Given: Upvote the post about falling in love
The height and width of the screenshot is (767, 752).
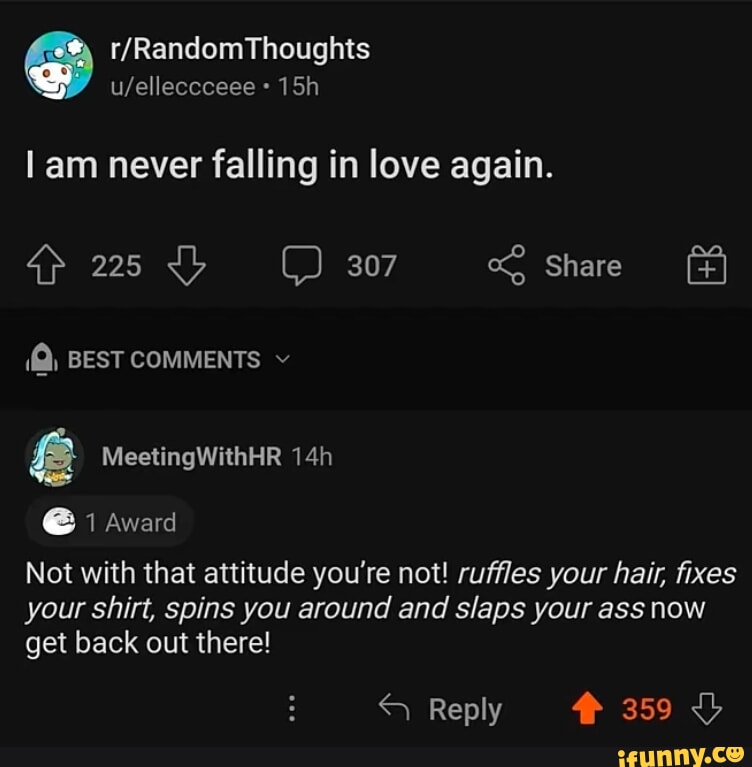Looking at the screenshot, I should pyautogui.click(x=45, y=265).
